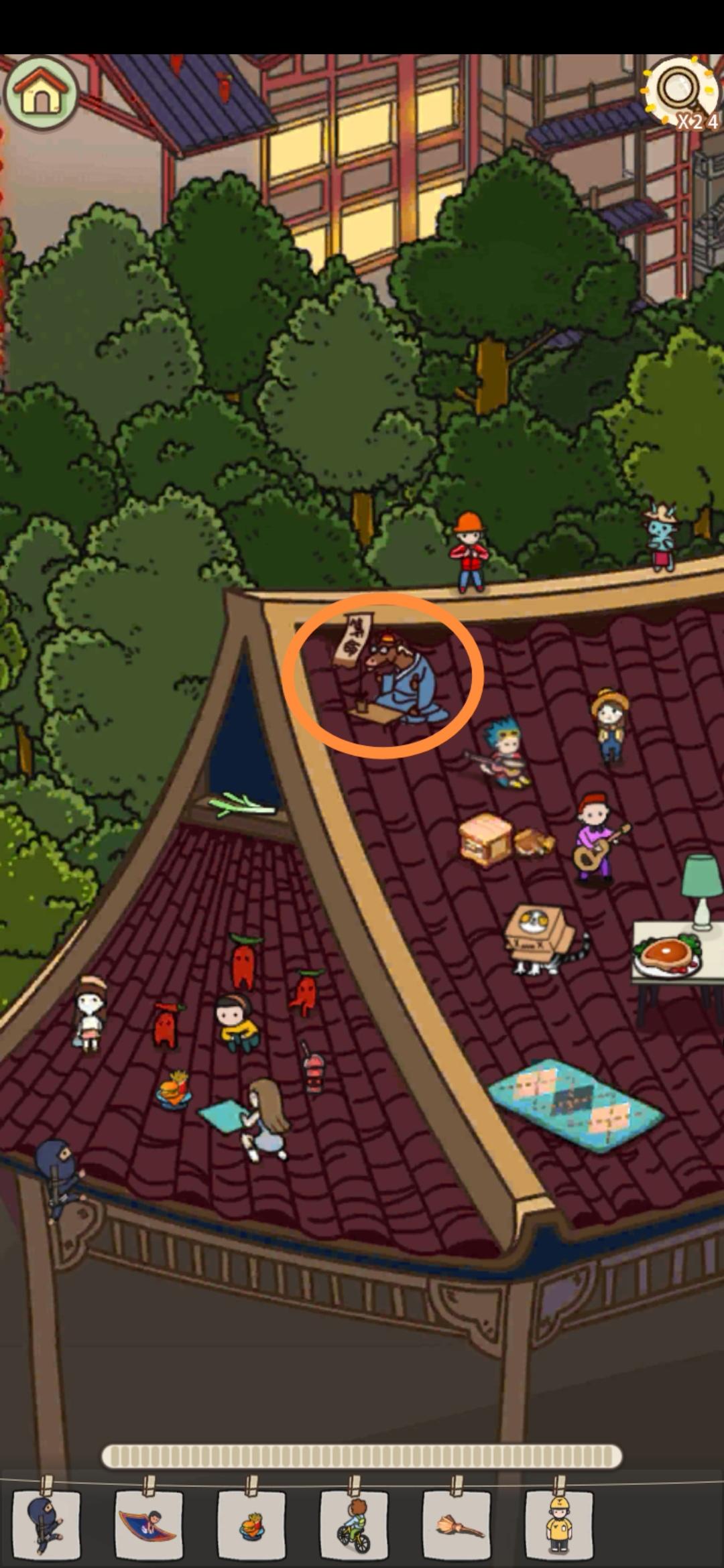
Task: Use the magnifying glass hint
Action: coord(679,91)
